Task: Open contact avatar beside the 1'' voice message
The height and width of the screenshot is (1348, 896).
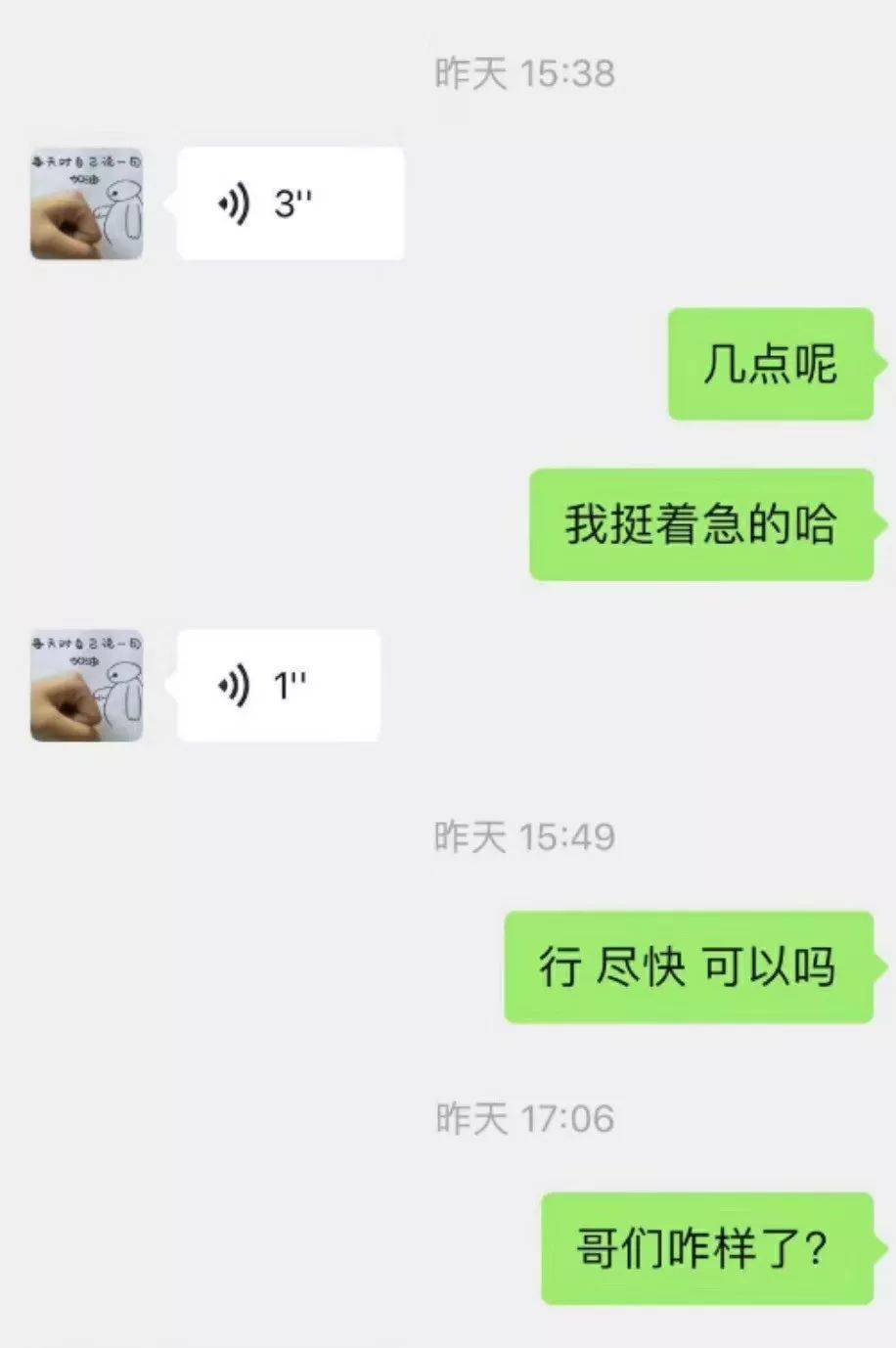Action: pyautogui.click(x=87, y=685)
